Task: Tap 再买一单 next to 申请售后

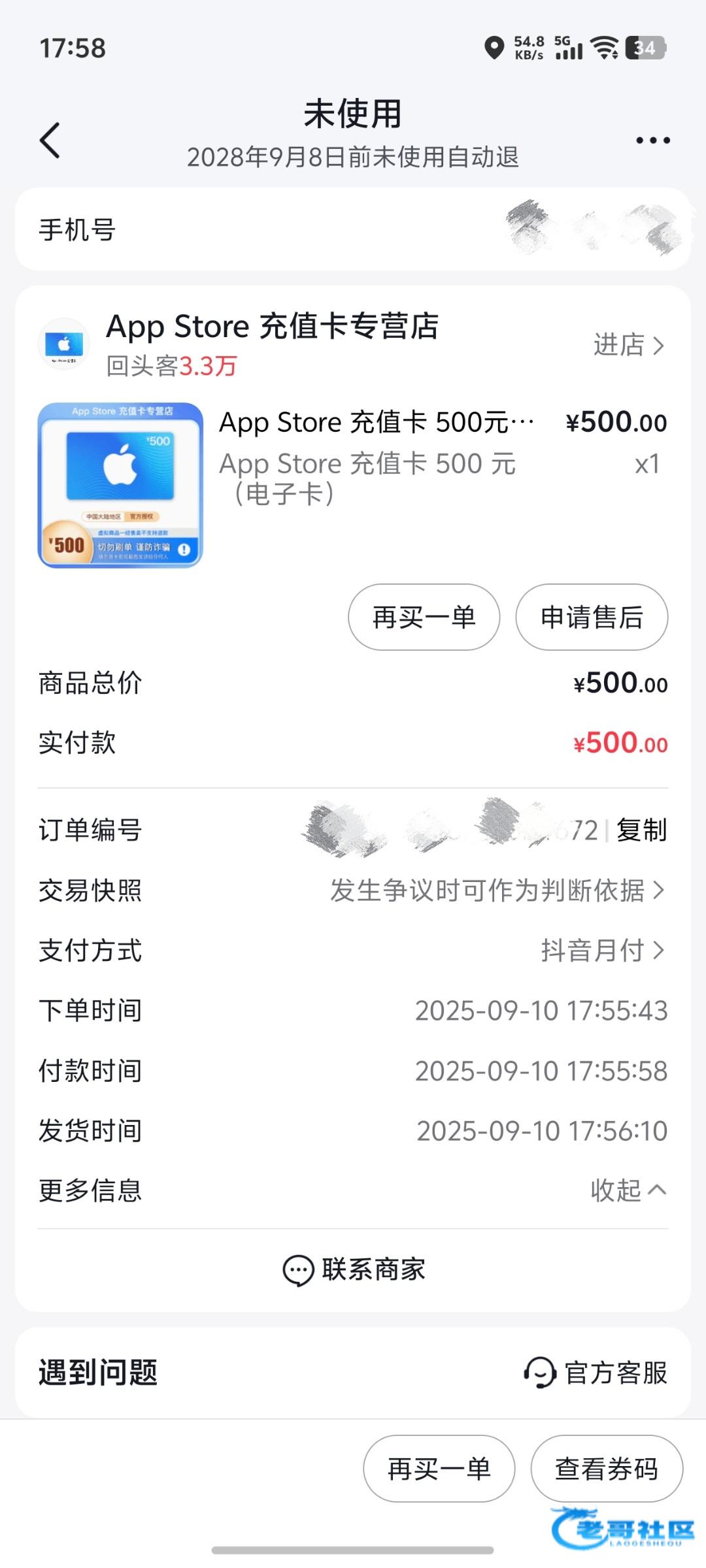Action: point(424,617)
